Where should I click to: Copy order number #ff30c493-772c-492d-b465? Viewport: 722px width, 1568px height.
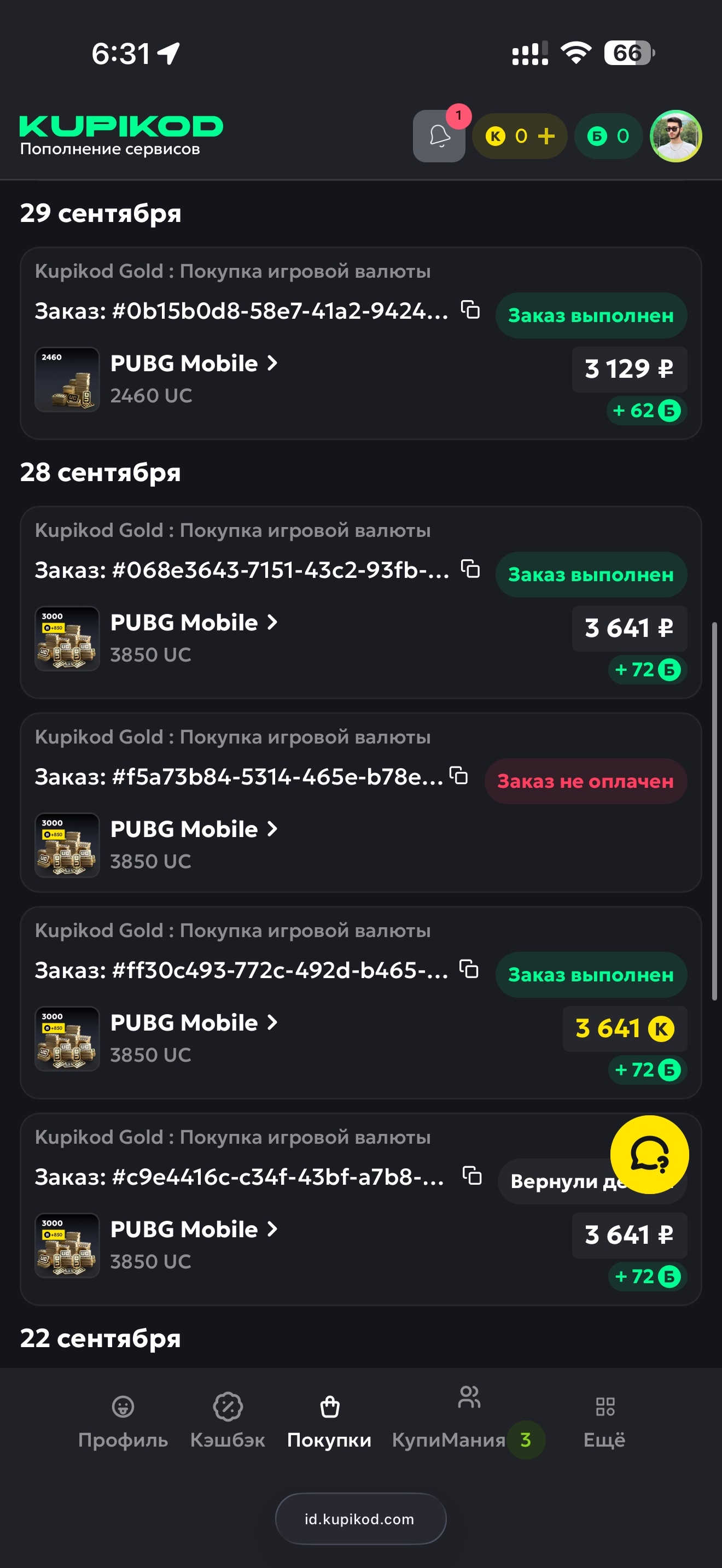(x=469, y=969)
